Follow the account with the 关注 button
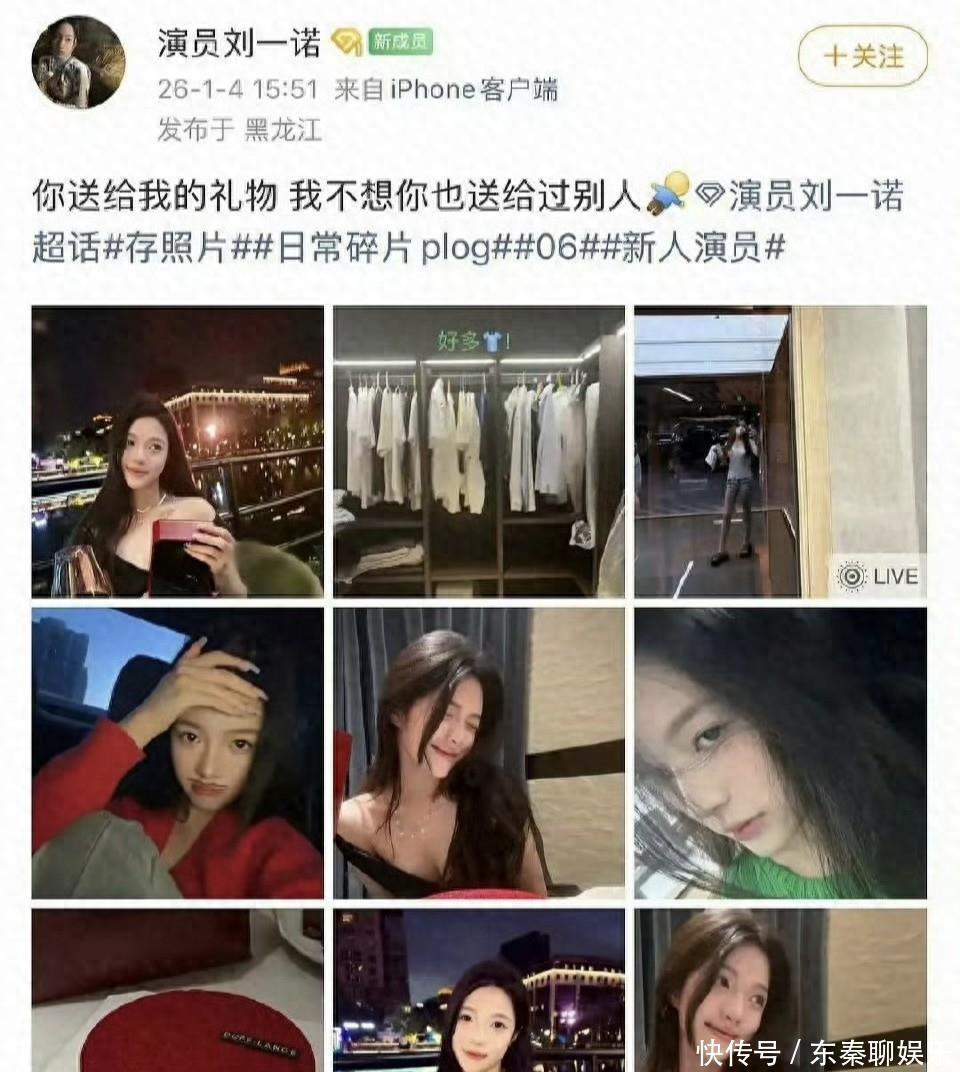Image resolution: width=960 pixels, height=1072 pixels. [x=862, y=56]
